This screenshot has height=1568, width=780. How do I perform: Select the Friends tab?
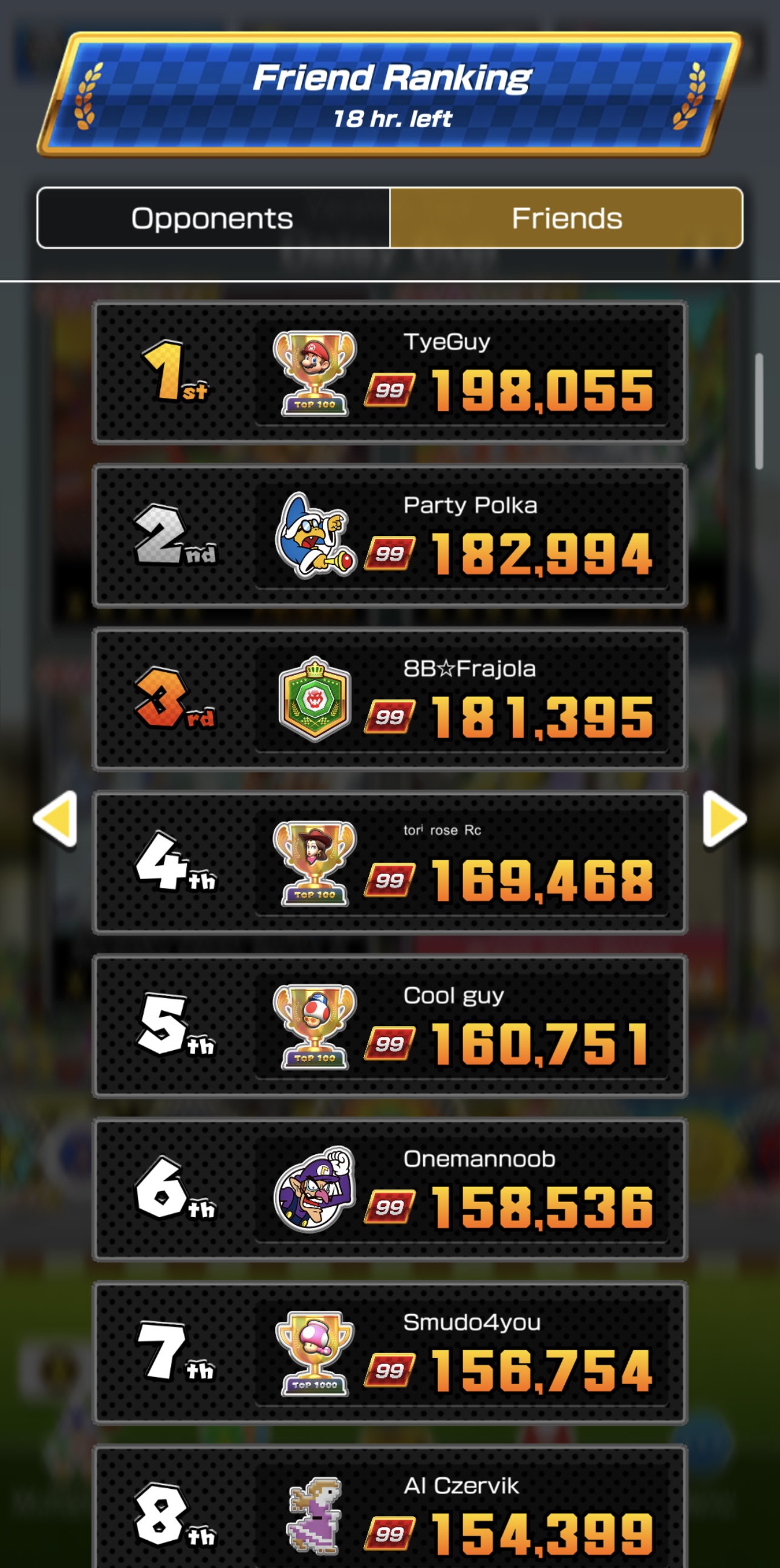[567, 218]
